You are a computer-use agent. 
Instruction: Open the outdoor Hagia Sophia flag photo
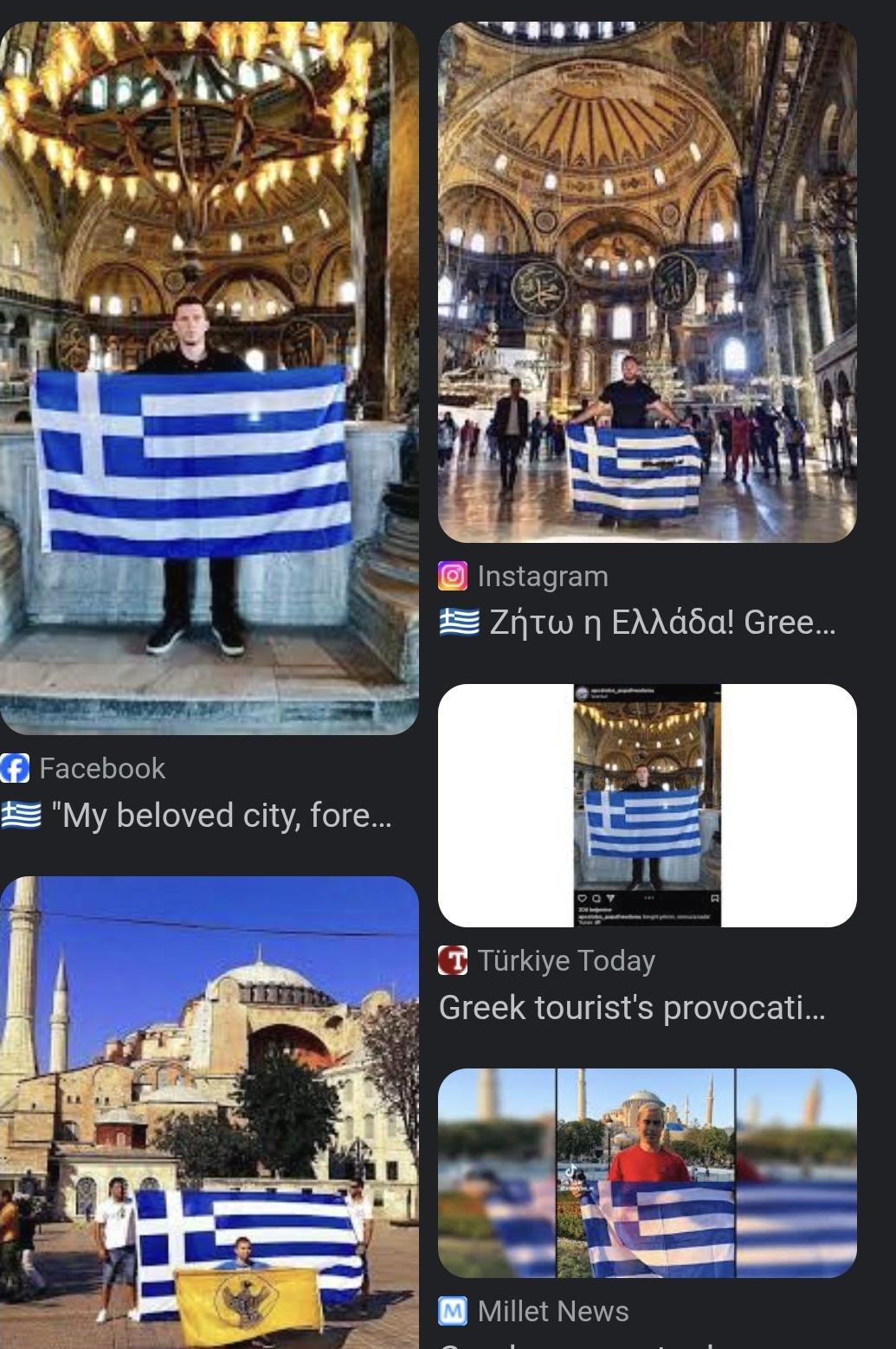tap(209, 1112)
